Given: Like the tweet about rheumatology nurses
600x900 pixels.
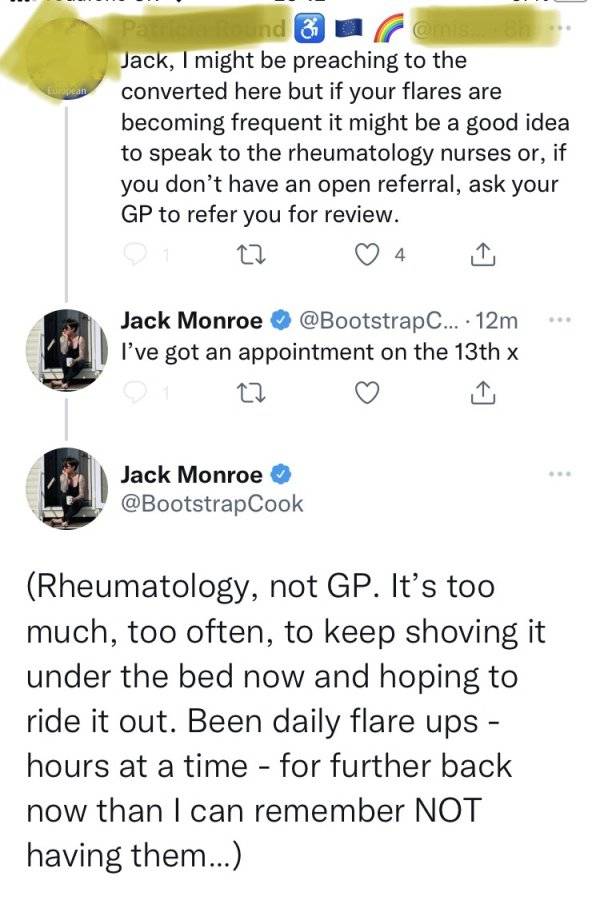Looking at the screenshot, I should click(367, 255).
